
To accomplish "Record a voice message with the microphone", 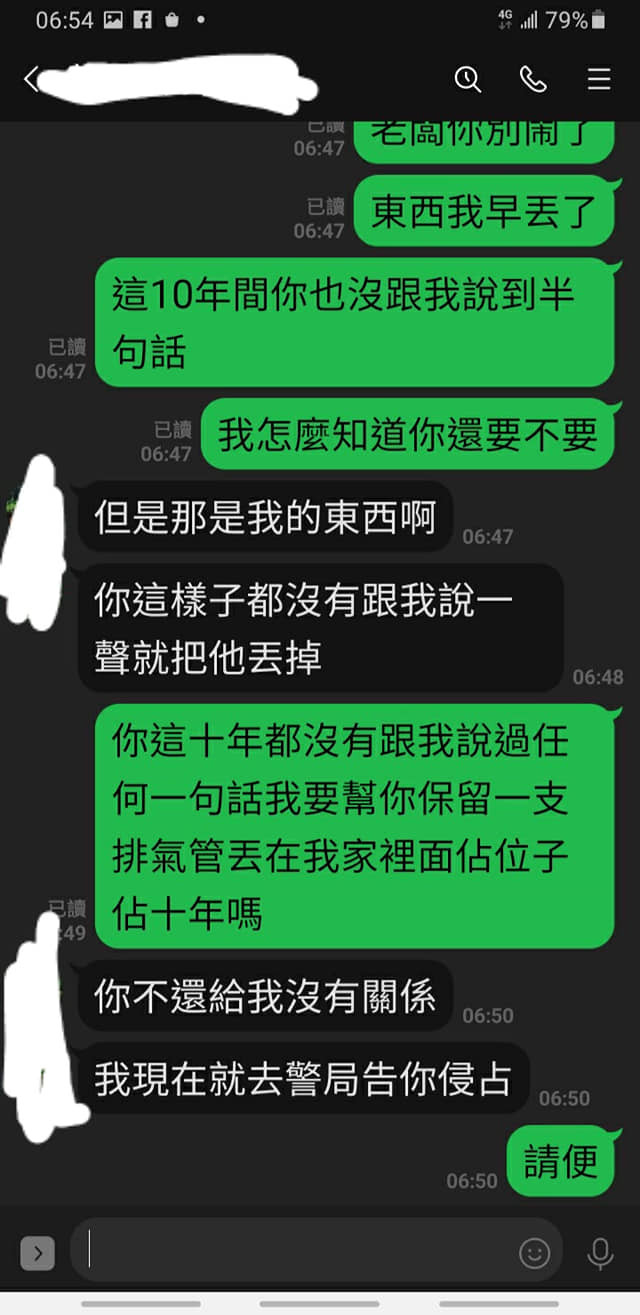I will click(x=600, y=1252).
